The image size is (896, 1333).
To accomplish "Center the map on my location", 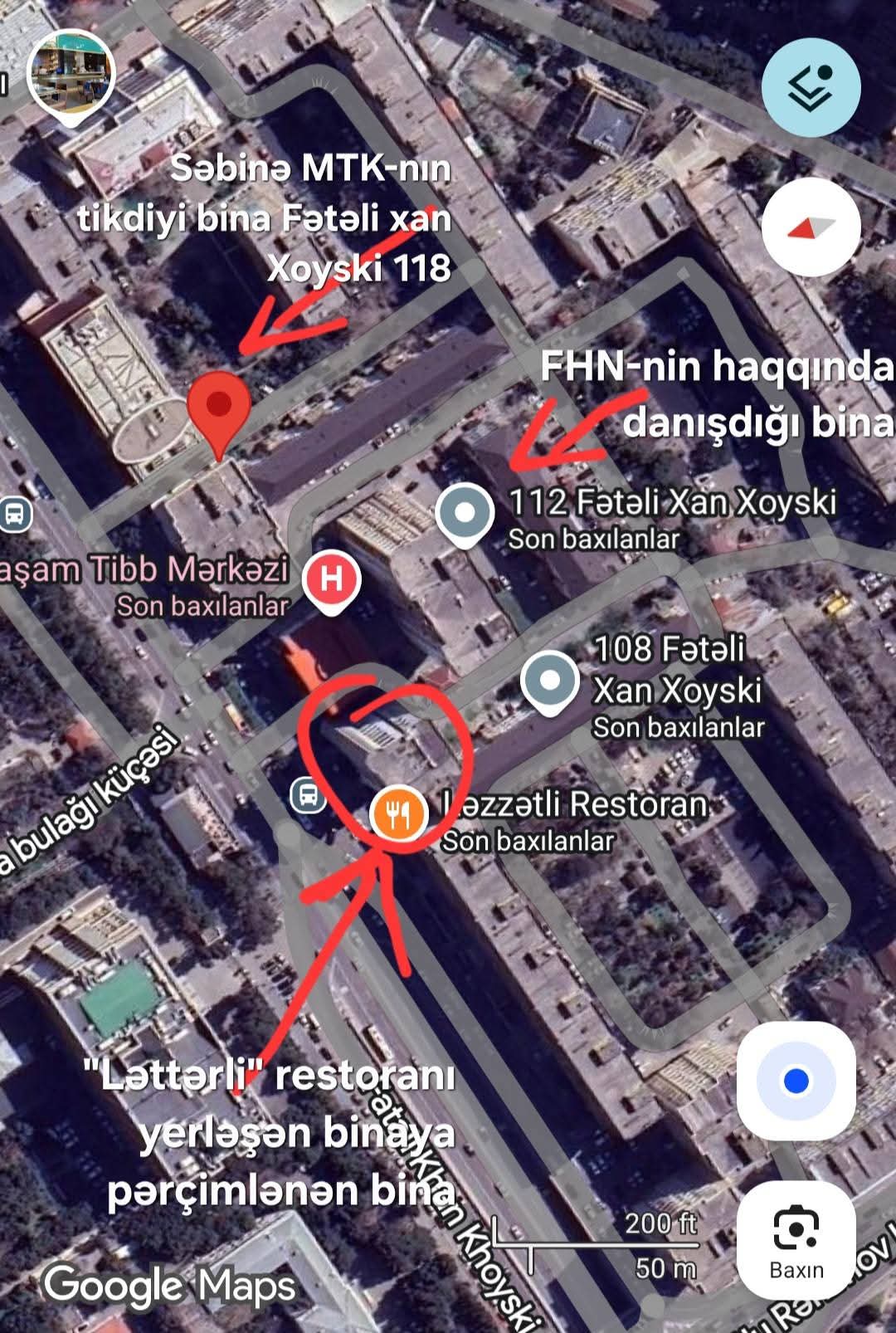I will [x=796, y=1081].
